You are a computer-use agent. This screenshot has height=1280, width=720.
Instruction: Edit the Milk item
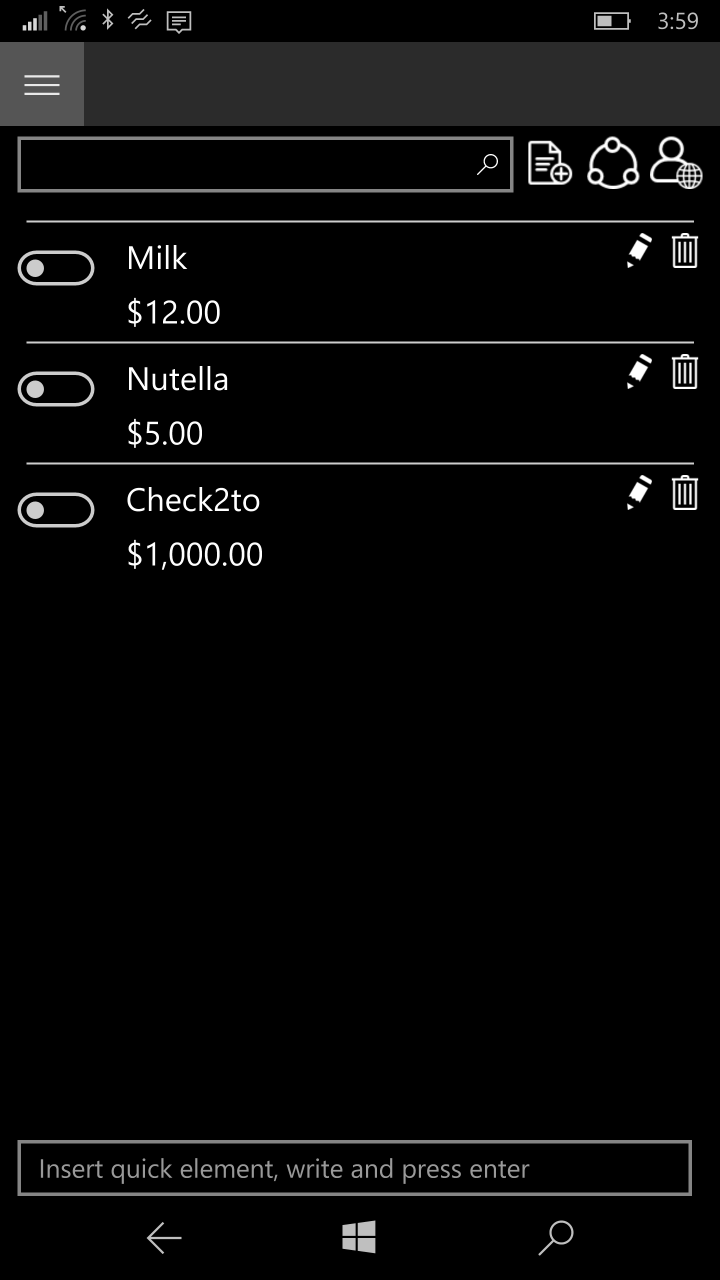point(638,251)
